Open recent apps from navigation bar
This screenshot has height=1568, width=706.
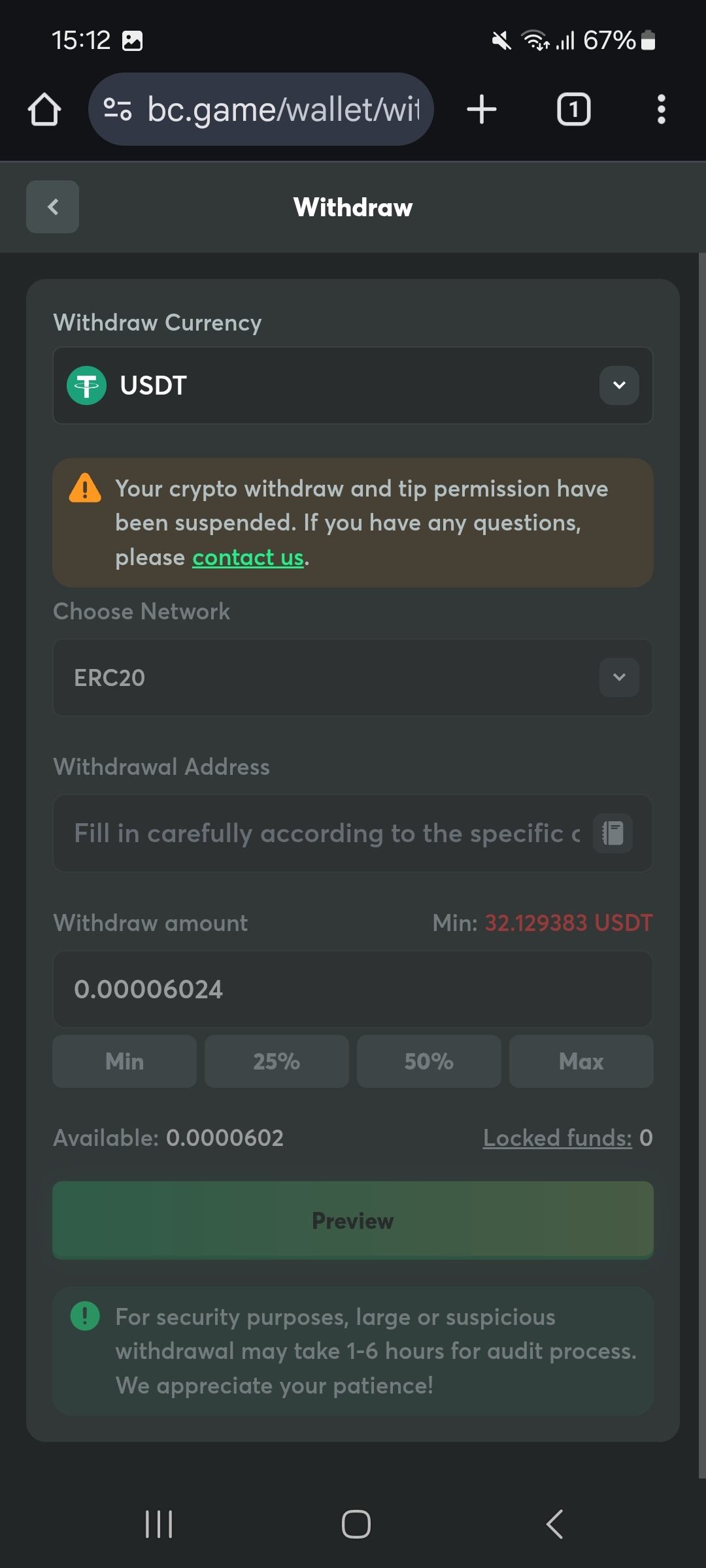[158, 1524]
